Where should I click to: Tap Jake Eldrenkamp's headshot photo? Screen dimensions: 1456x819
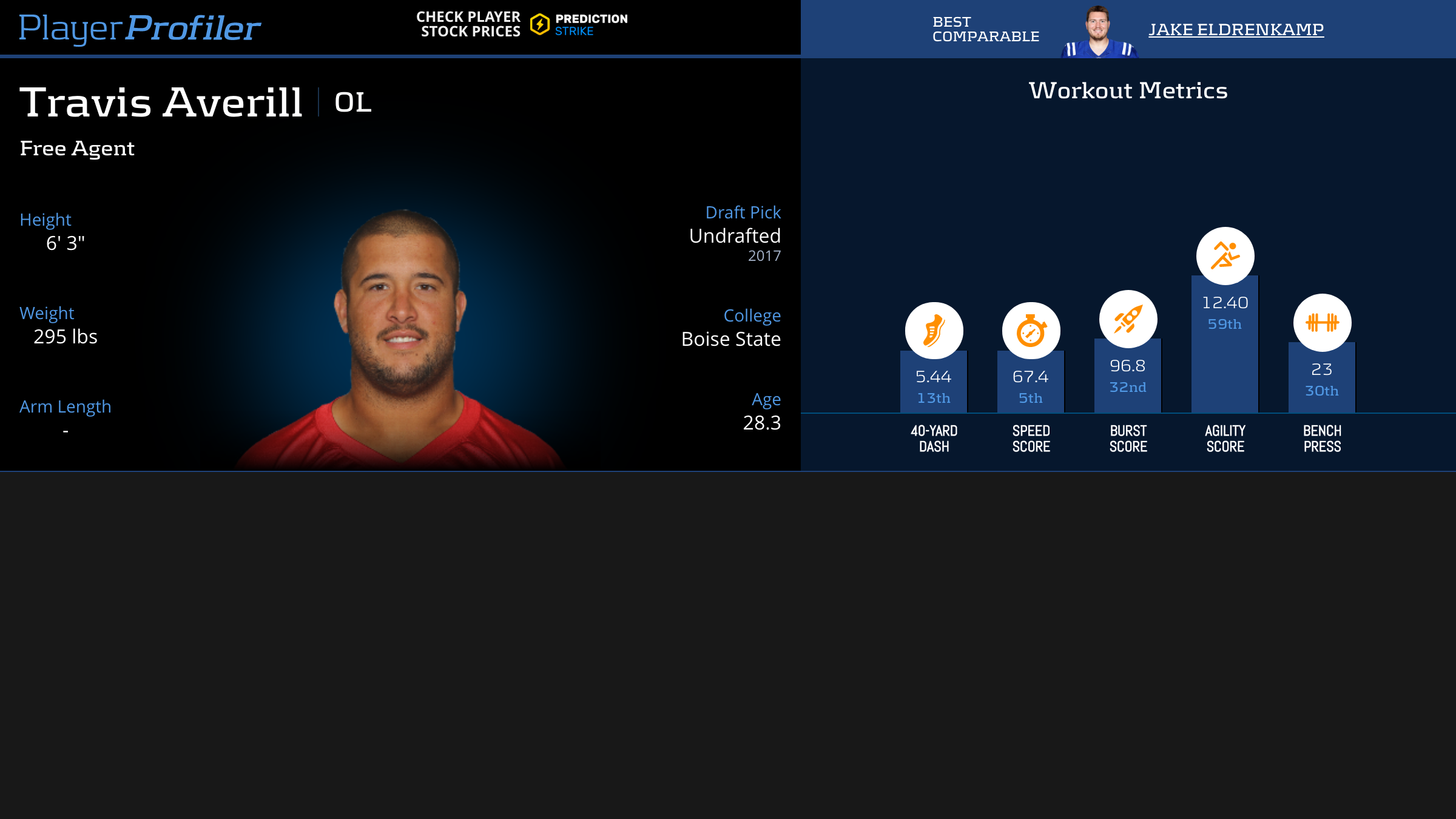click(1099, 33)
